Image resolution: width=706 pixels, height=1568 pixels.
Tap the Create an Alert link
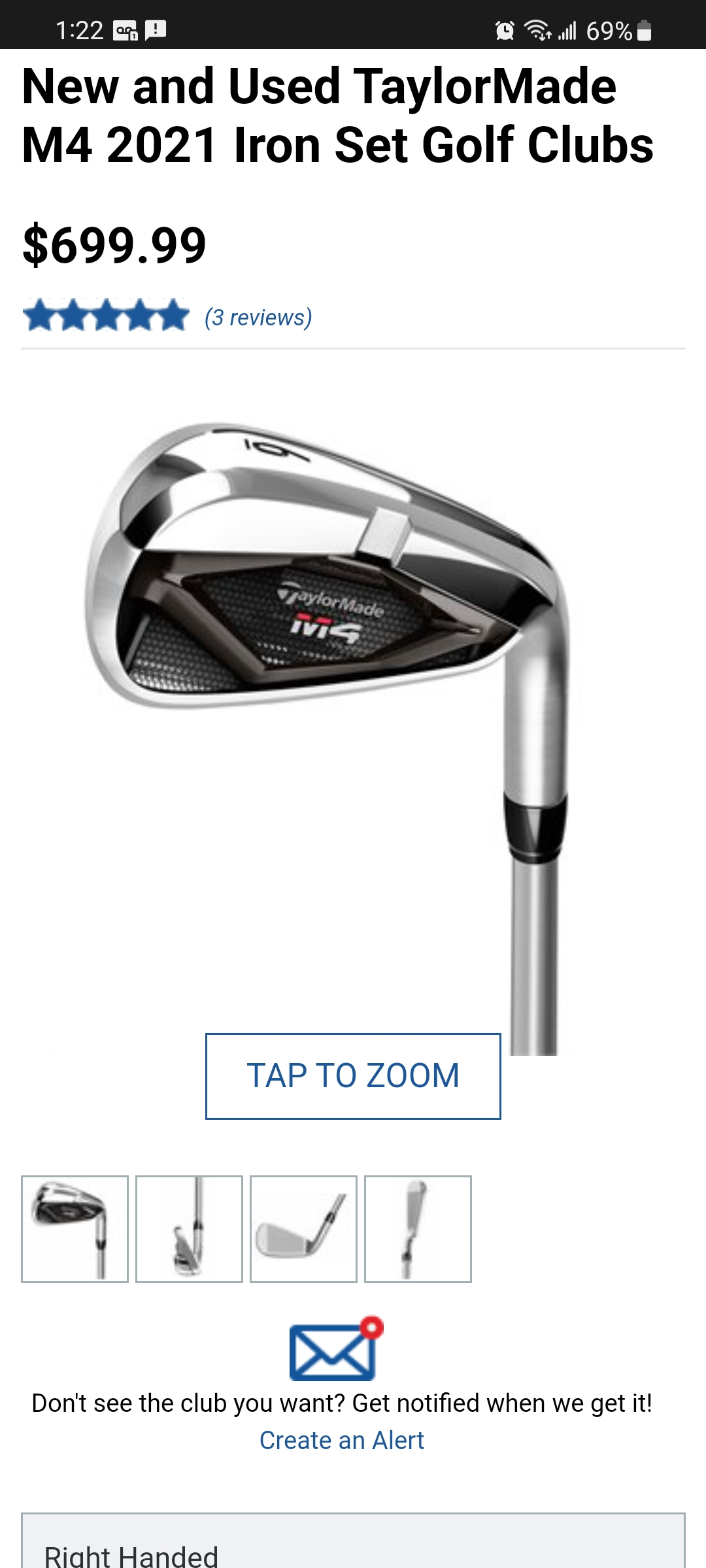[x=342, y=1440]
